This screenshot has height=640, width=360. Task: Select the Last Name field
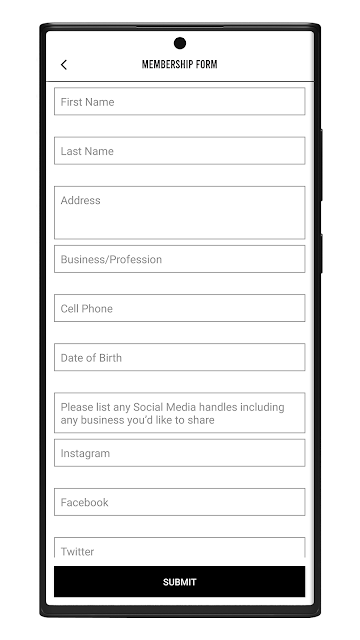point(180,151)
